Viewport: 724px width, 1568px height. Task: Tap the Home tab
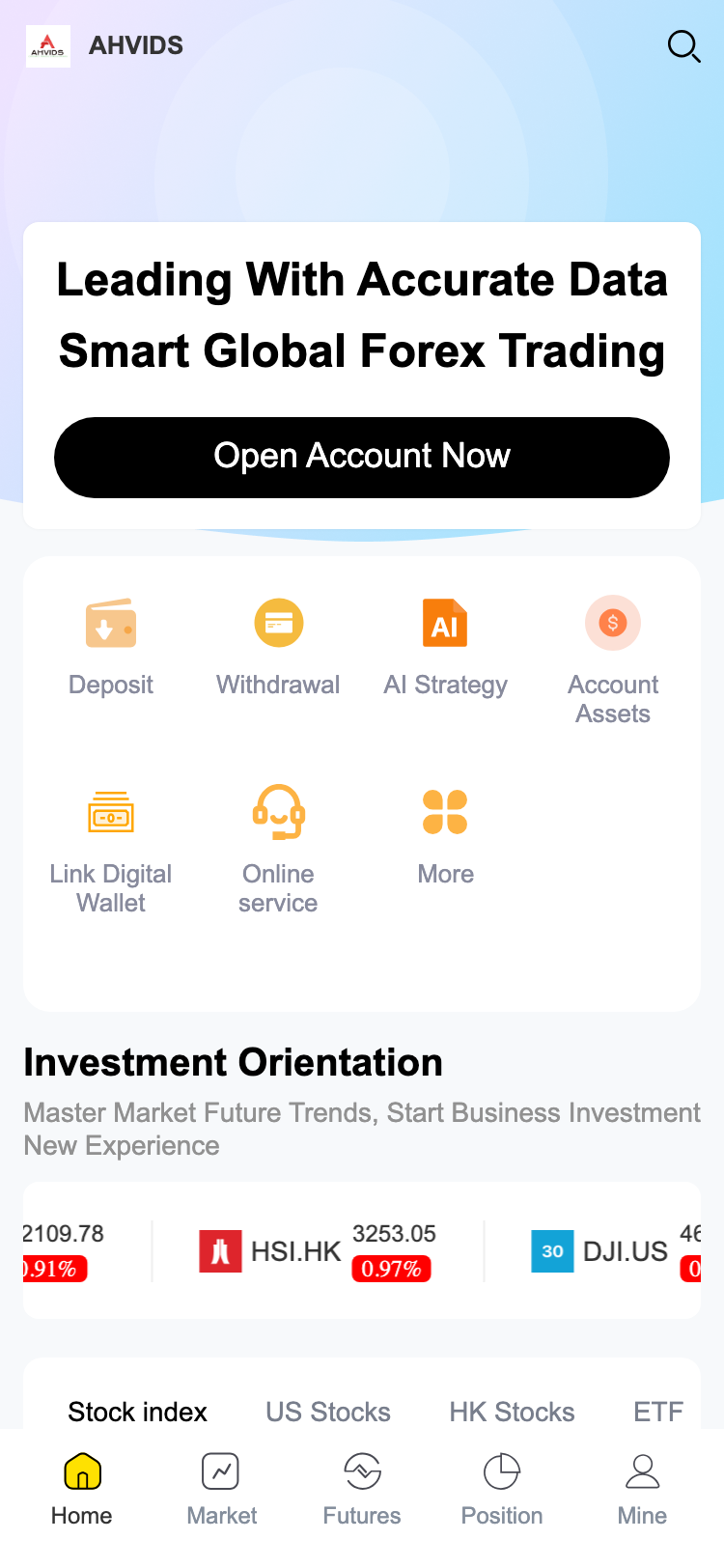82,1489
